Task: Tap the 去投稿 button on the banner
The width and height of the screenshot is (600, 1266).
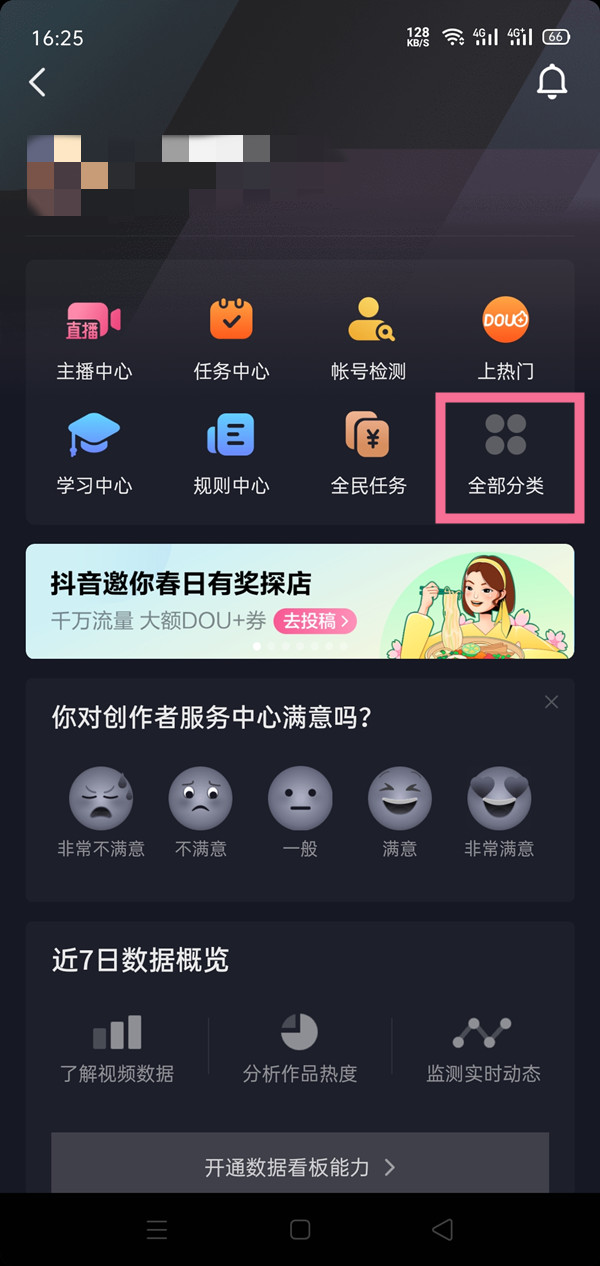Action: pos(316,621)
